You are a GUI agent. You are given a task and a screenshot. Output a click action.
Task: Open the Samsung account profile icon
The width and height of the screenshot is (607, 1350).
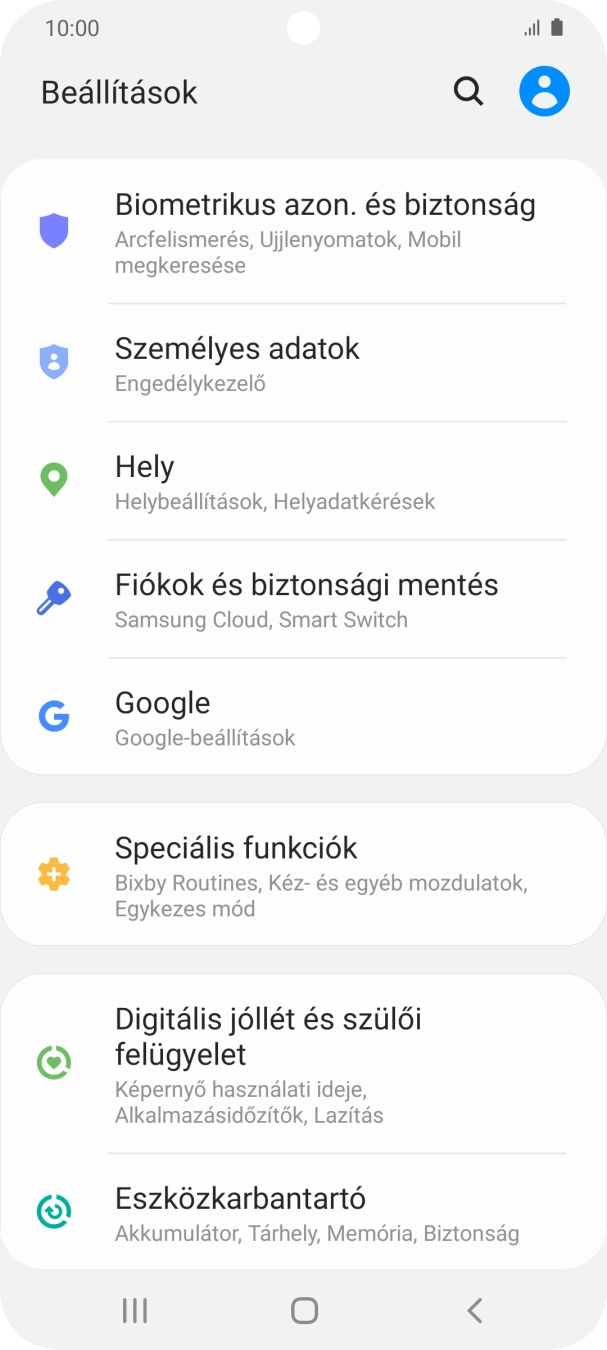(544, 92)
